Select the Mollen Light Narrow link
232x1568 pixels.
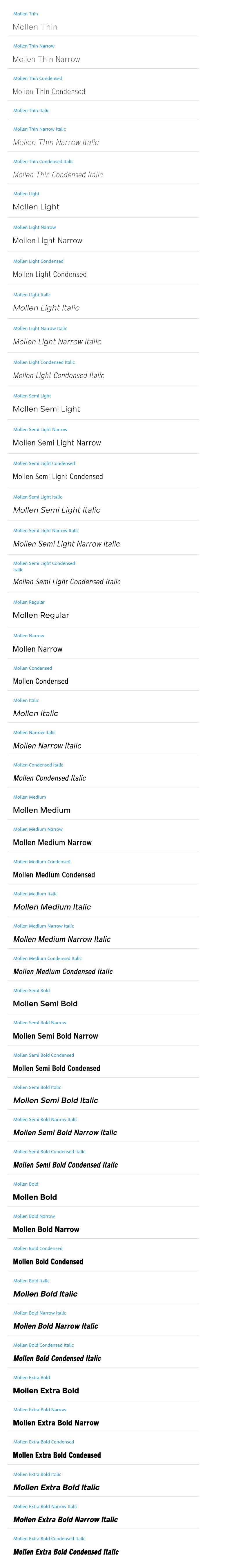(34, 228)
